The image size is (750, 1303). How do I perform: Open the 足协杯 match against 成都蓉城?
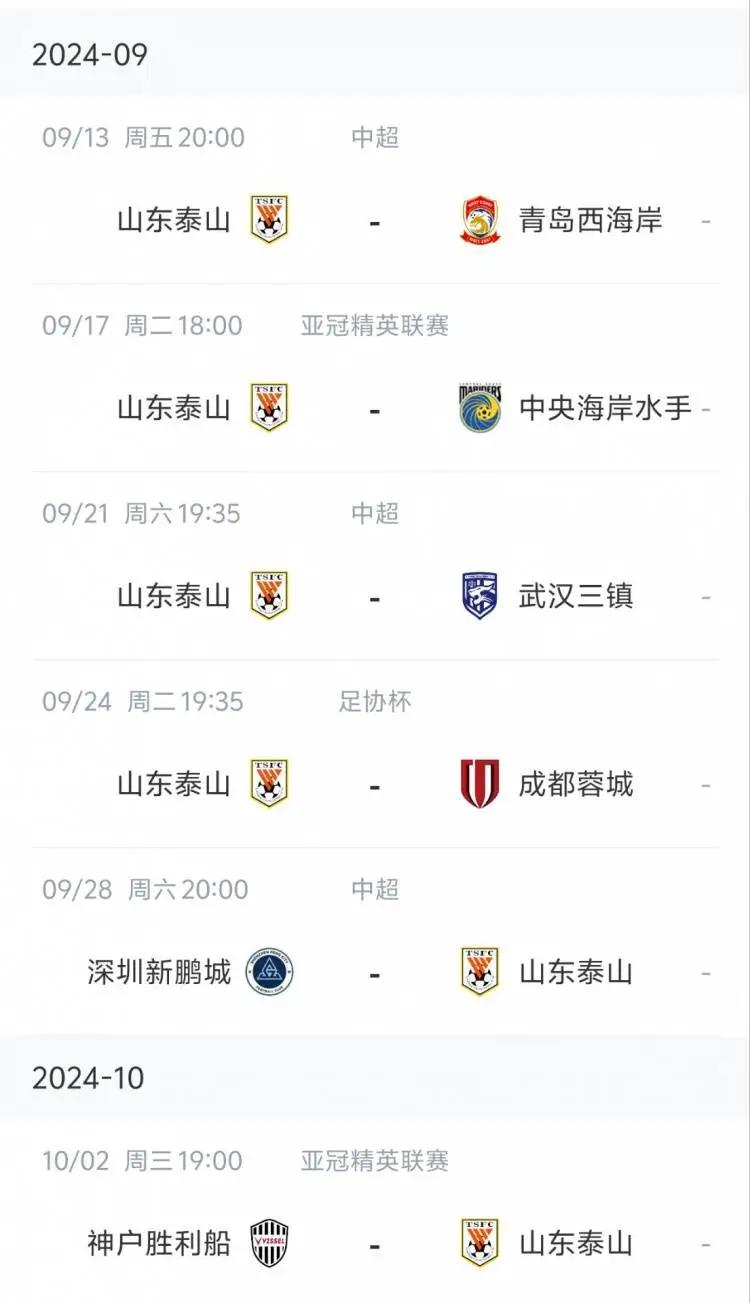click(x=375, y=754)
